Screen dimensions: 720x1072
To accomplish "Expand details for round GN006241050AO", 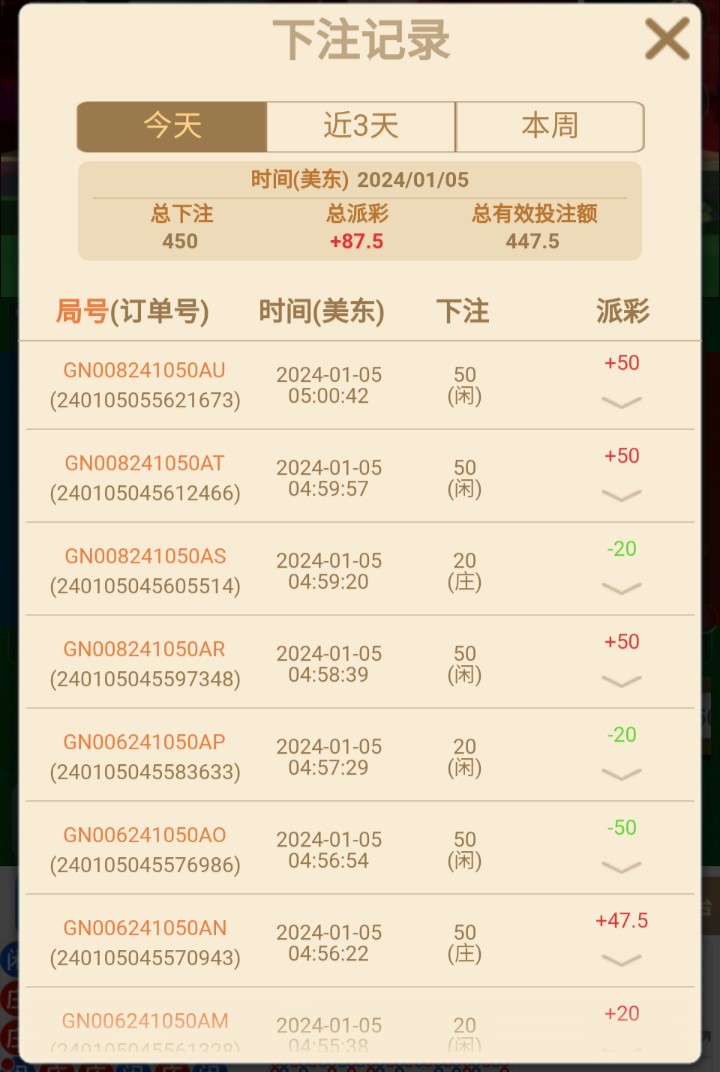I will pos(622,867).
